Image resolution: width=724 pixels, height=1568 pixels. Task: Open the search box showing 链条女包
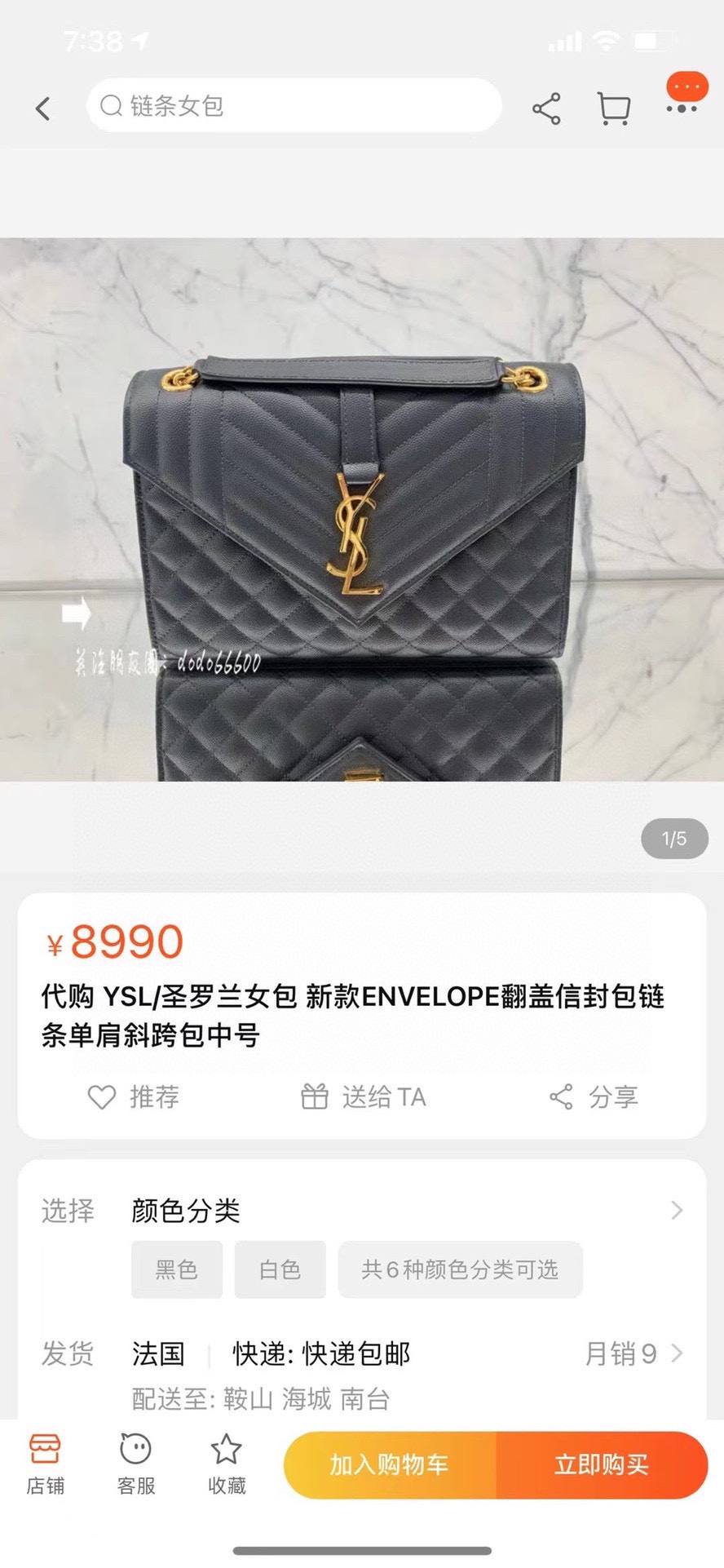pos(294,106)
